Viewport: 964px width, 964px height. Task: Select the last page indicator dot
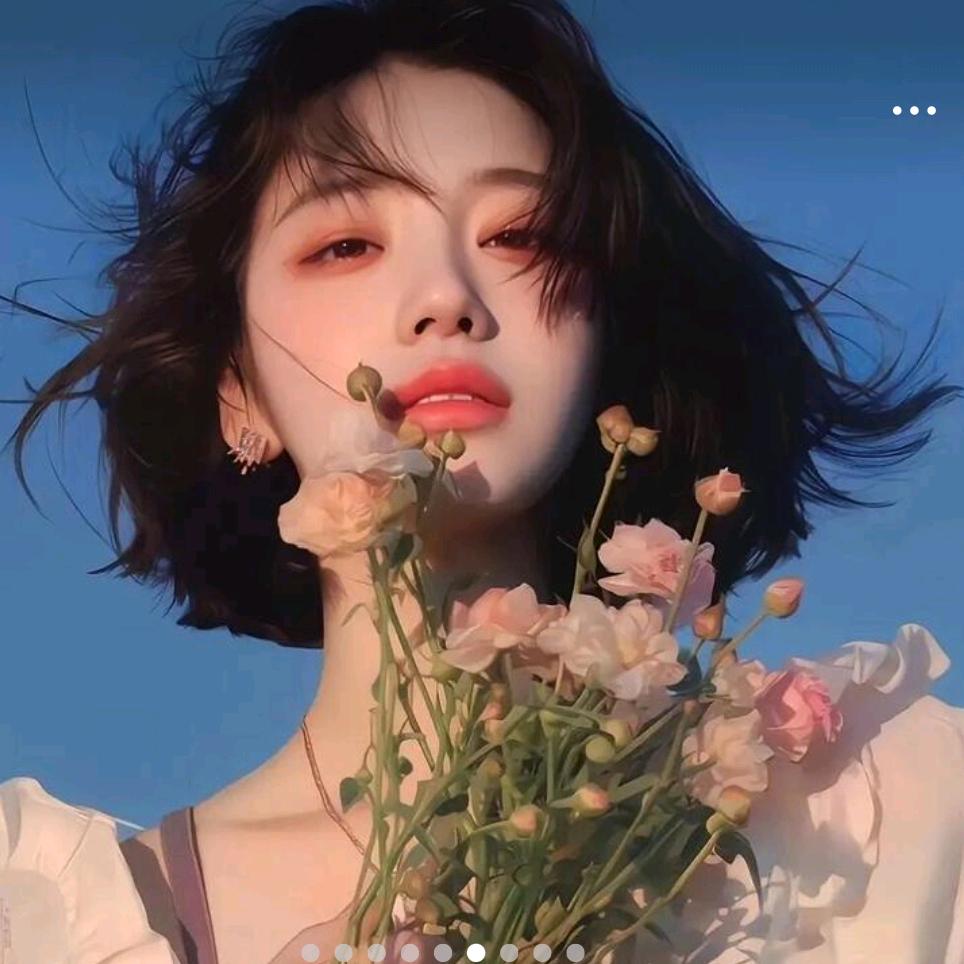[x=575, y=953]
